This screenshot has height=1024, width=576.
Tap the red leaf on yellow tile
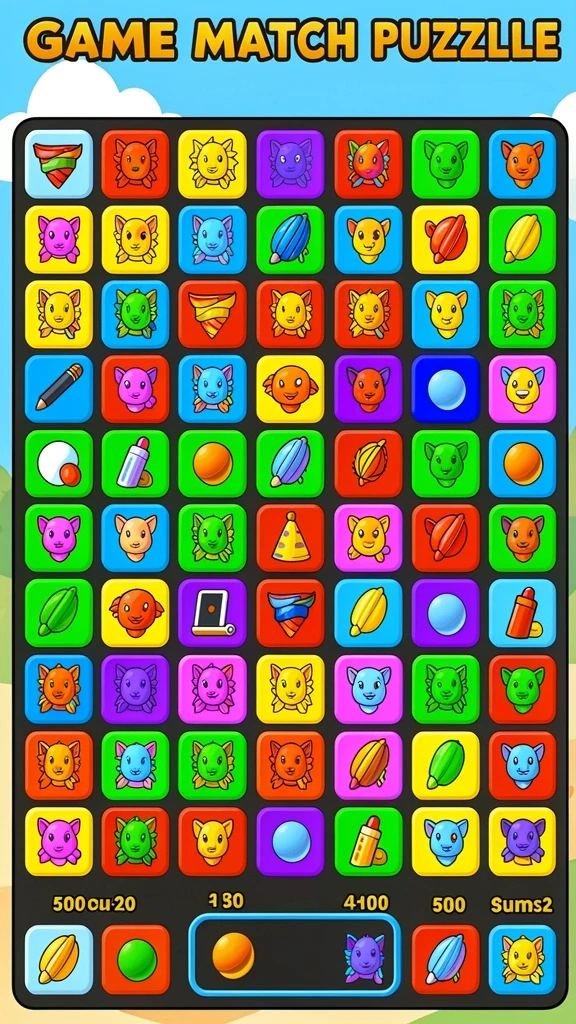tap(445, 239)
